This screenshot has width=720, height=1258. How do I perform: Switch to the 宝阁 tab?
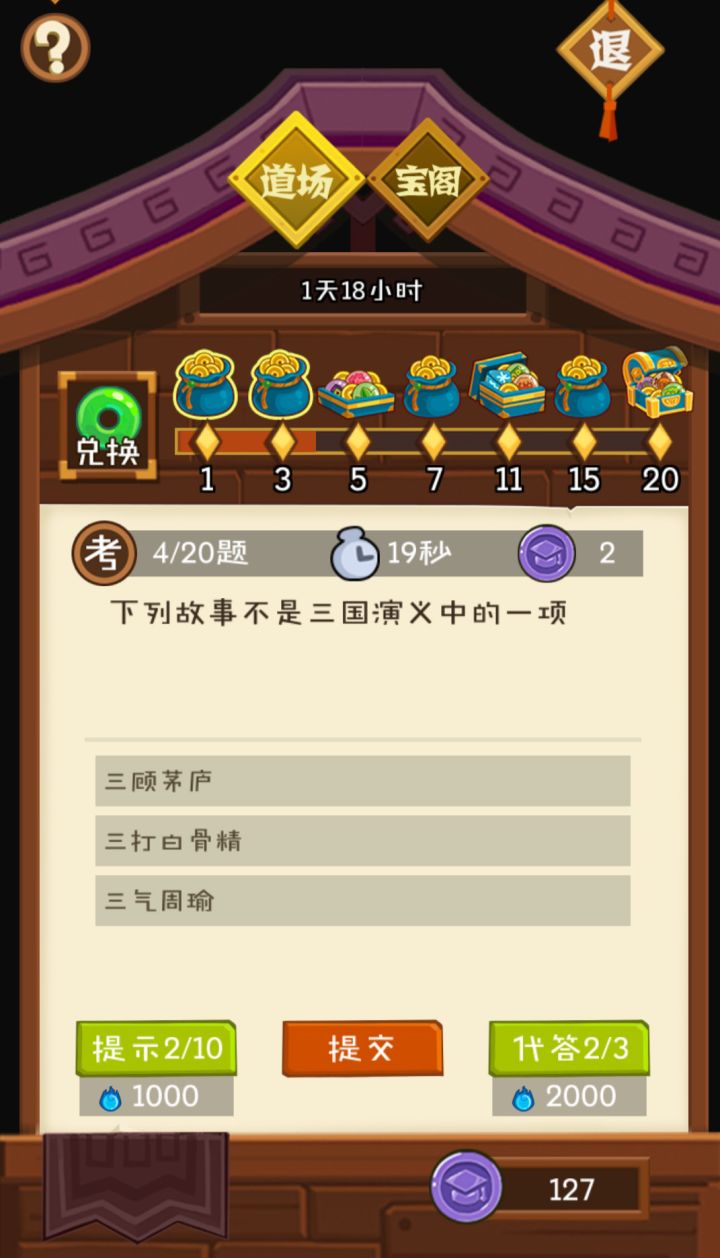(x=428, y=180)
